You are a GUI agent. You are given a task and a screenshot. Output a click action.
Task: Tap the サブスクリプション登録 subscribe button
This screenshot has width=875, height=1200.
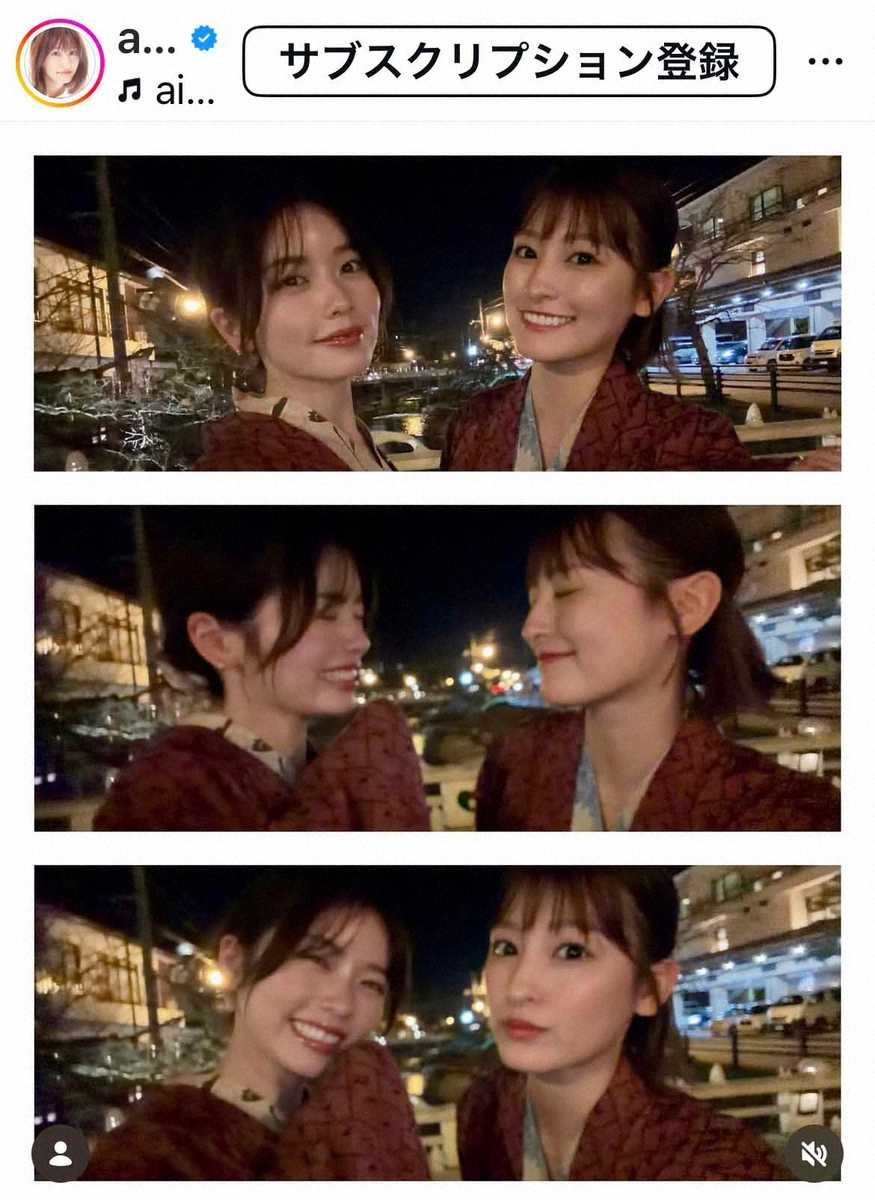(508, 62)
